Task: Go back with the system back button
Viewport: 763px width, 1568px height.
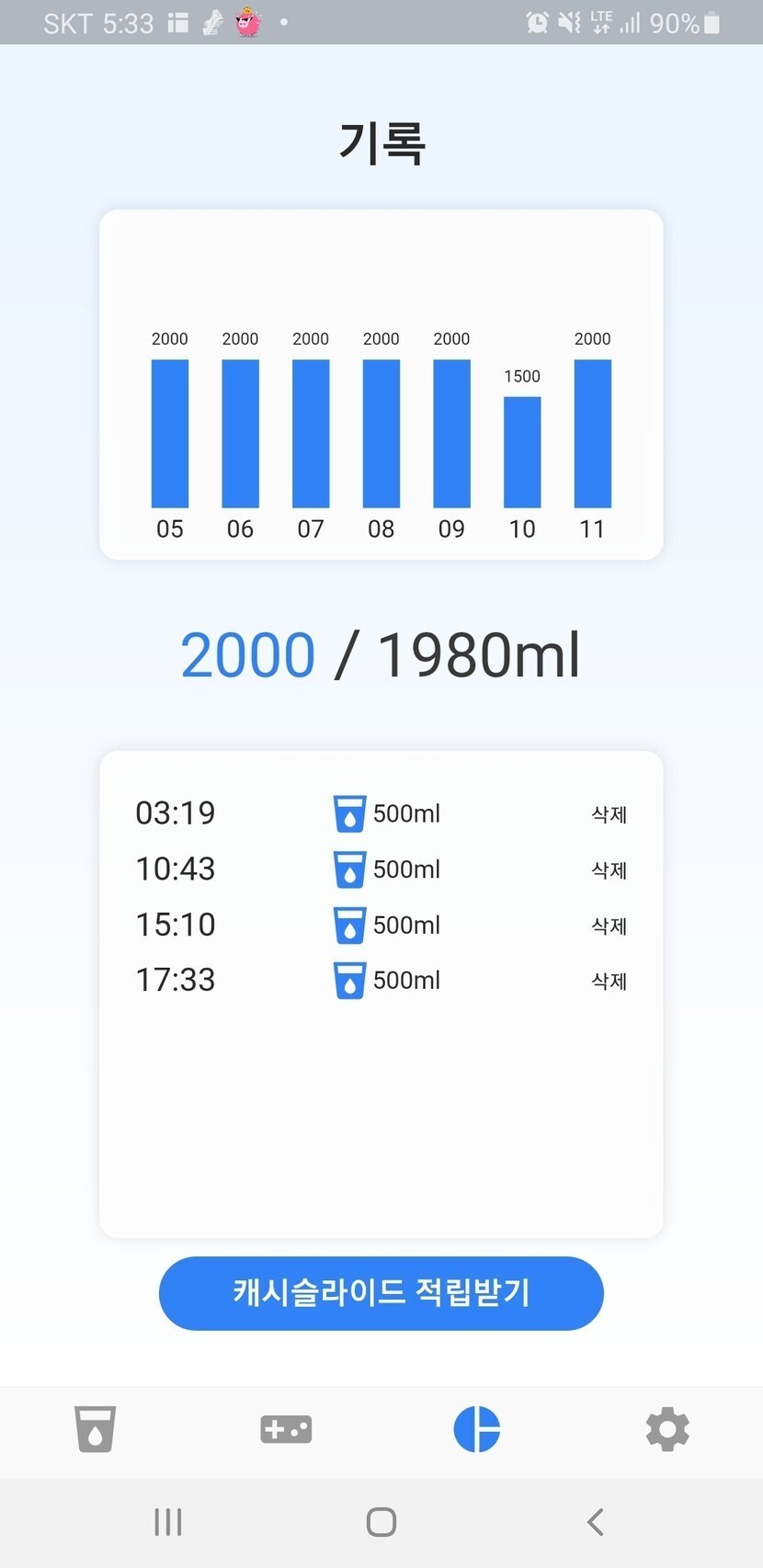Action: pos(596,1522)
